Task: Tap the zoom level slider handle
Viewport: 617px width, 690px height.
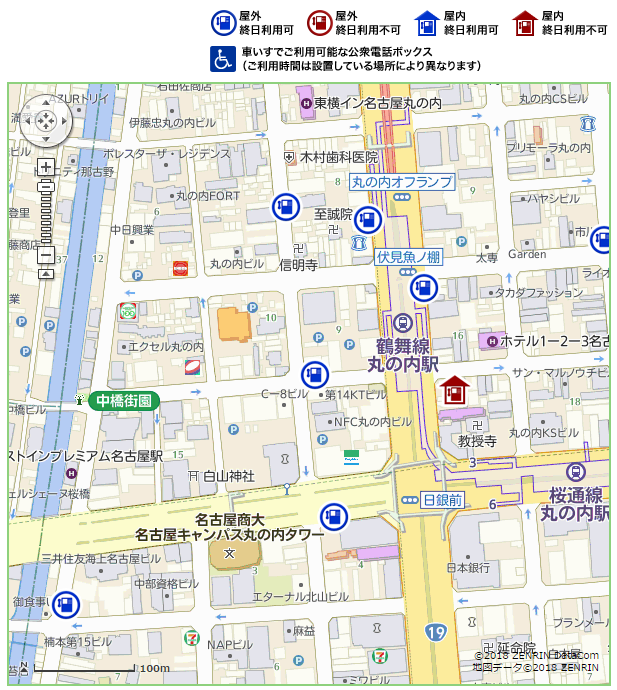Action: pos(46,186)
